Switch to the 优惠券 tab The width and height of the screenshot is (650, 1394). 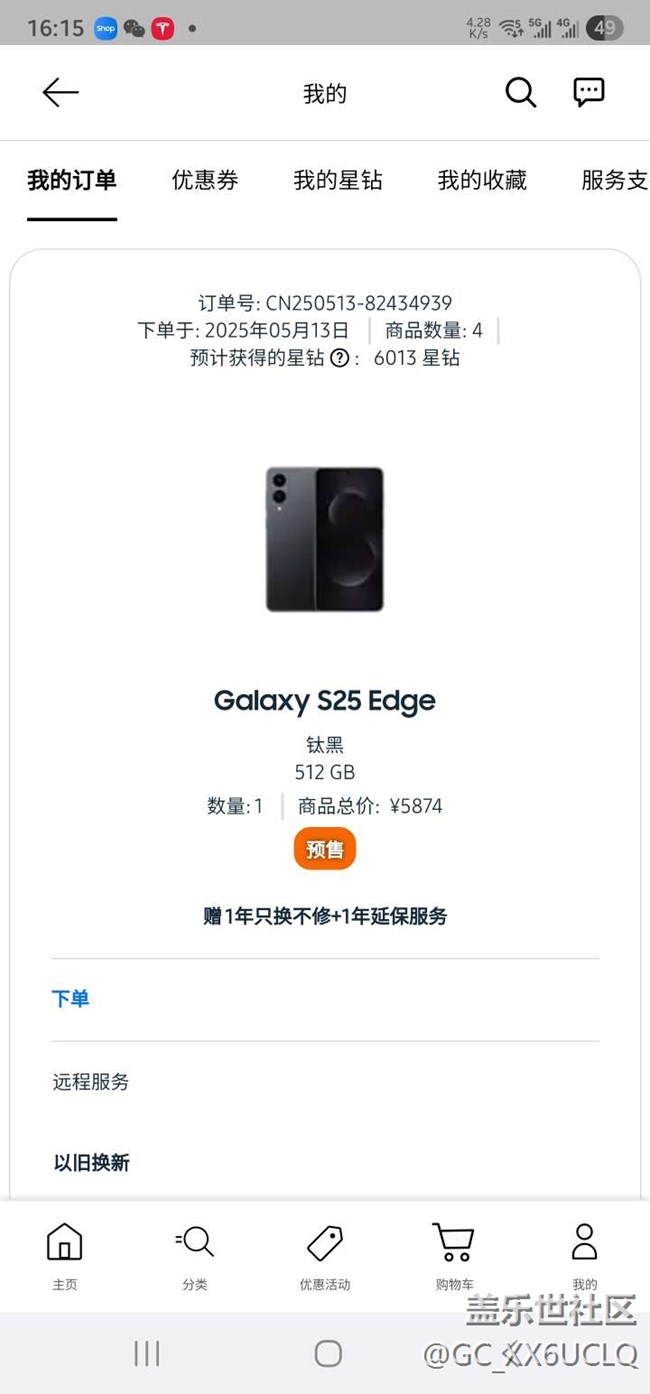click(x=205, y=180)
